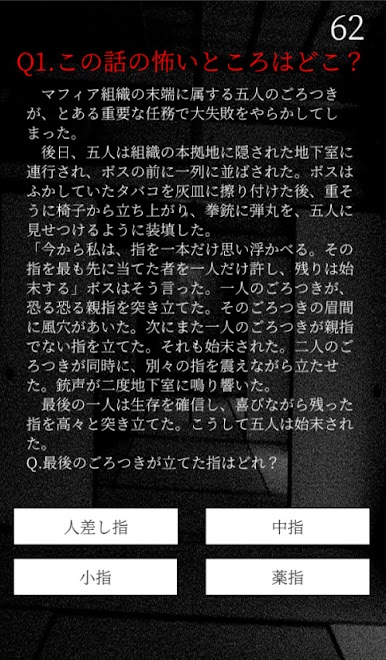The height and width of the screenshot is (660, 386).
Task: Choose 中指 as the answer
Action: [288, 526]
